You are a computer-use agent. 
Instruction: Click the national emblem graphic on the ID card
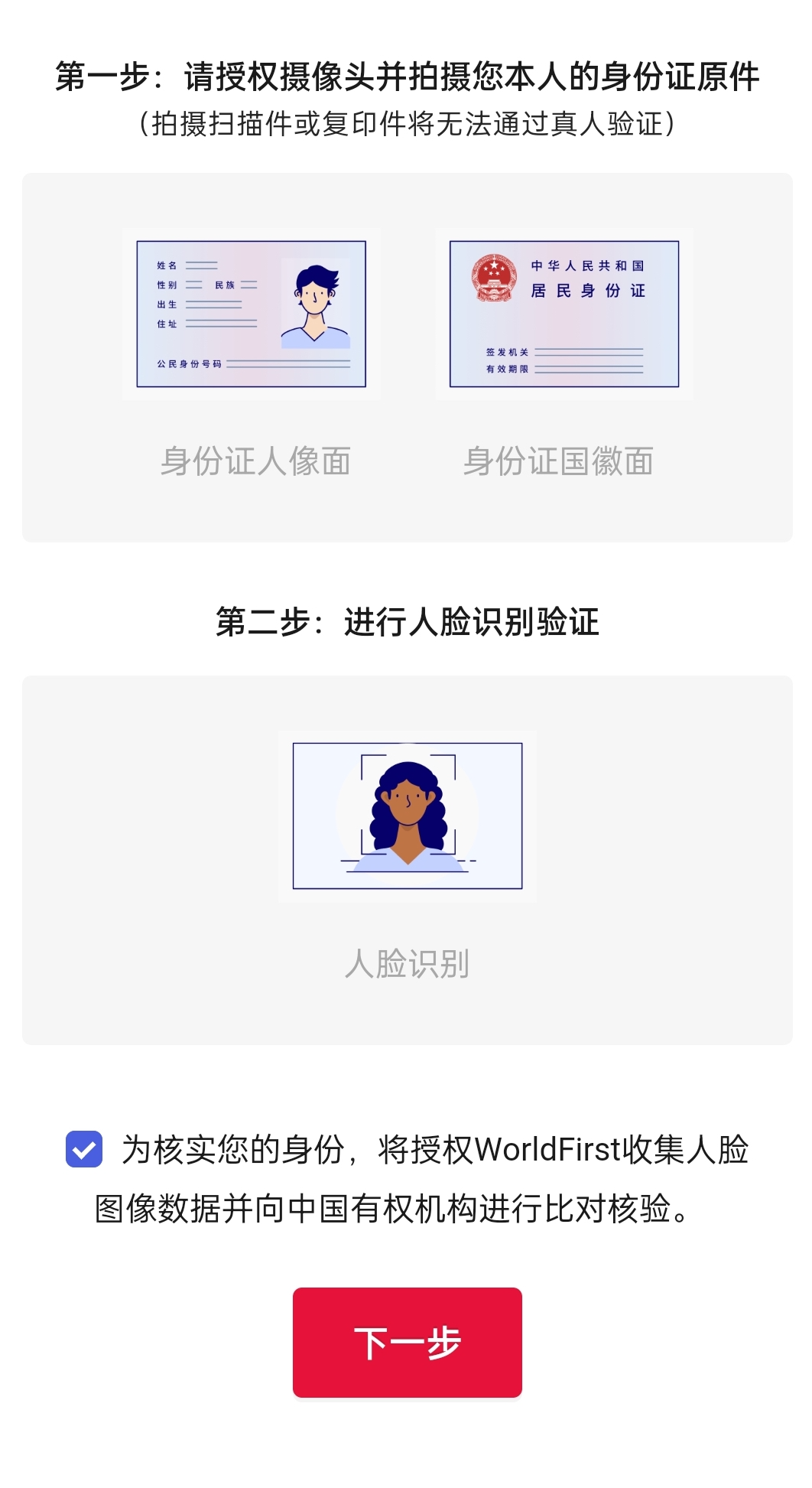point(495,277)
